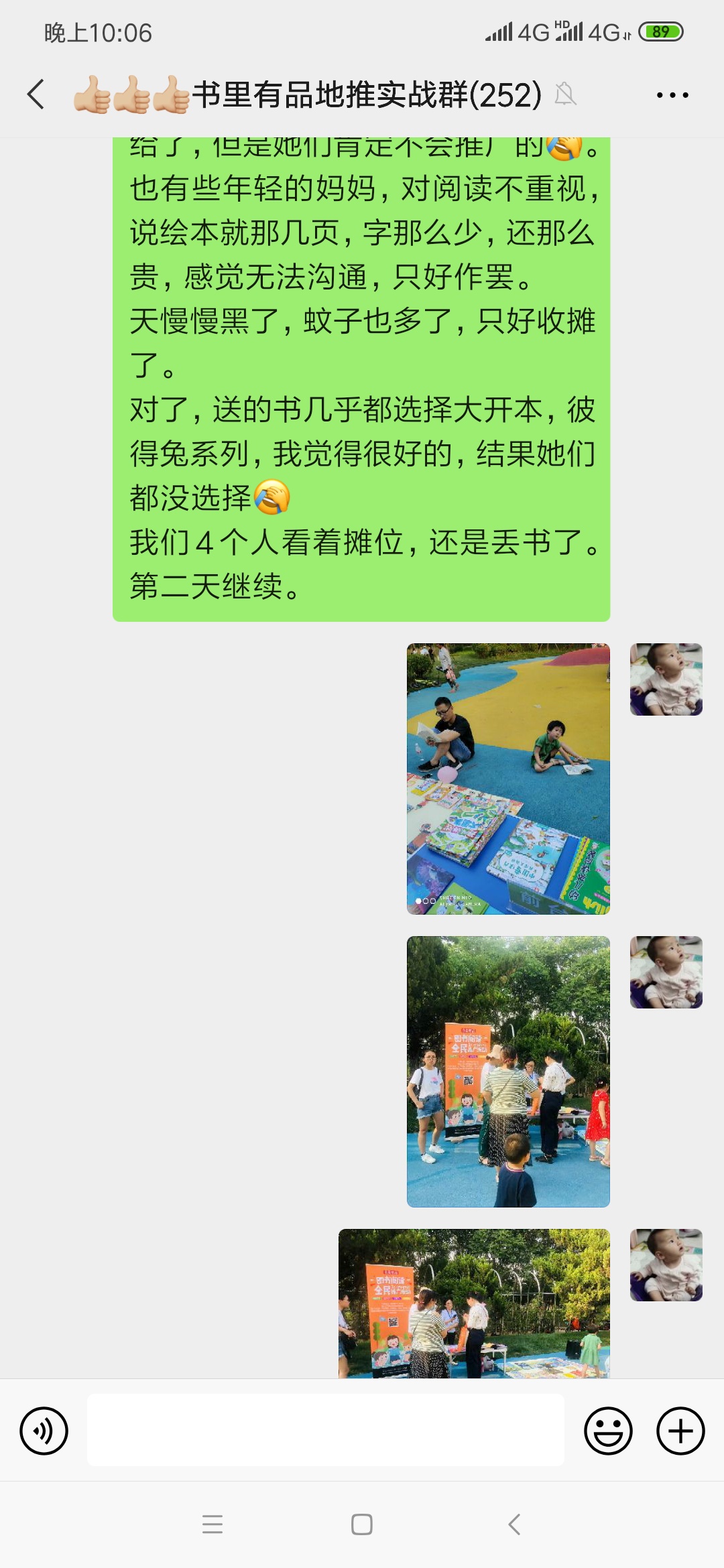
Task: Open recent apps from navigation bar
Action: (213, 1524)
